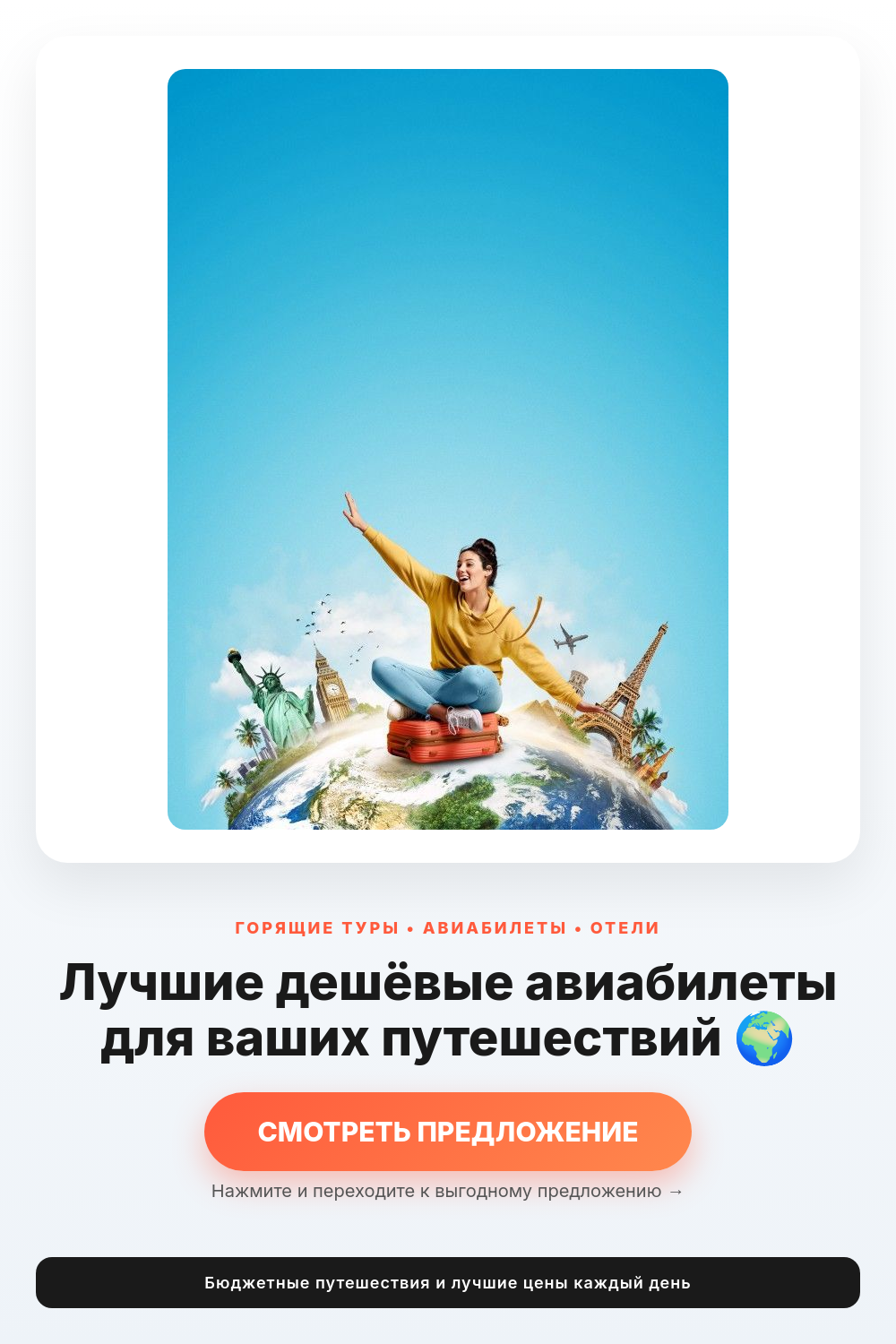Image resolution: width=896 pixels, height=1344 pixels.
Task: Tap the СМОТРЕТЬ ПРЕДЛОЖЕНИЕ button
Action: [x=448, y=1132]
